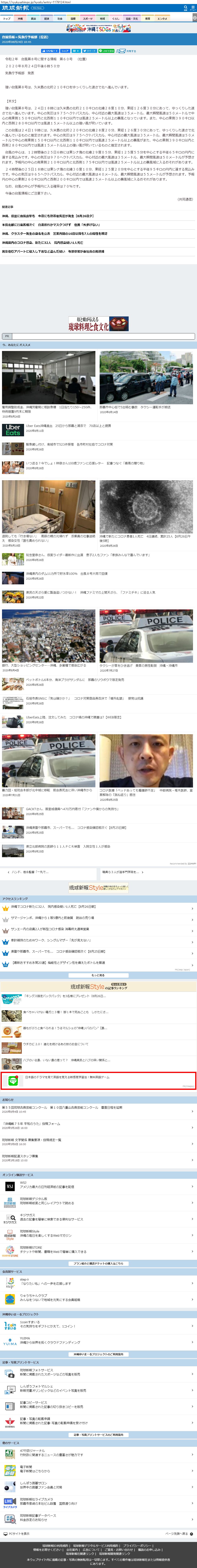Send the article via LINE
The height and width of the screenshot is (1568, 197).
coord(106,51)
